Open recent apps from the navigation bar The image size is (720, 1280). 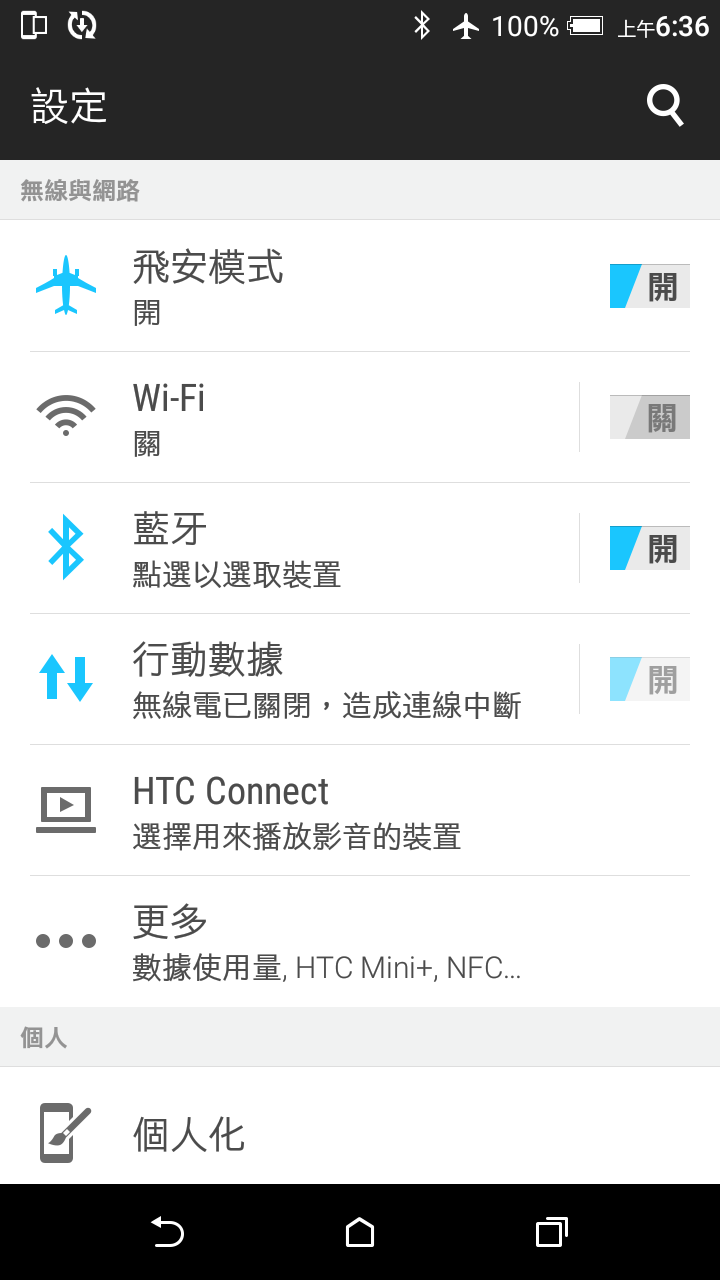point(552,1232)
